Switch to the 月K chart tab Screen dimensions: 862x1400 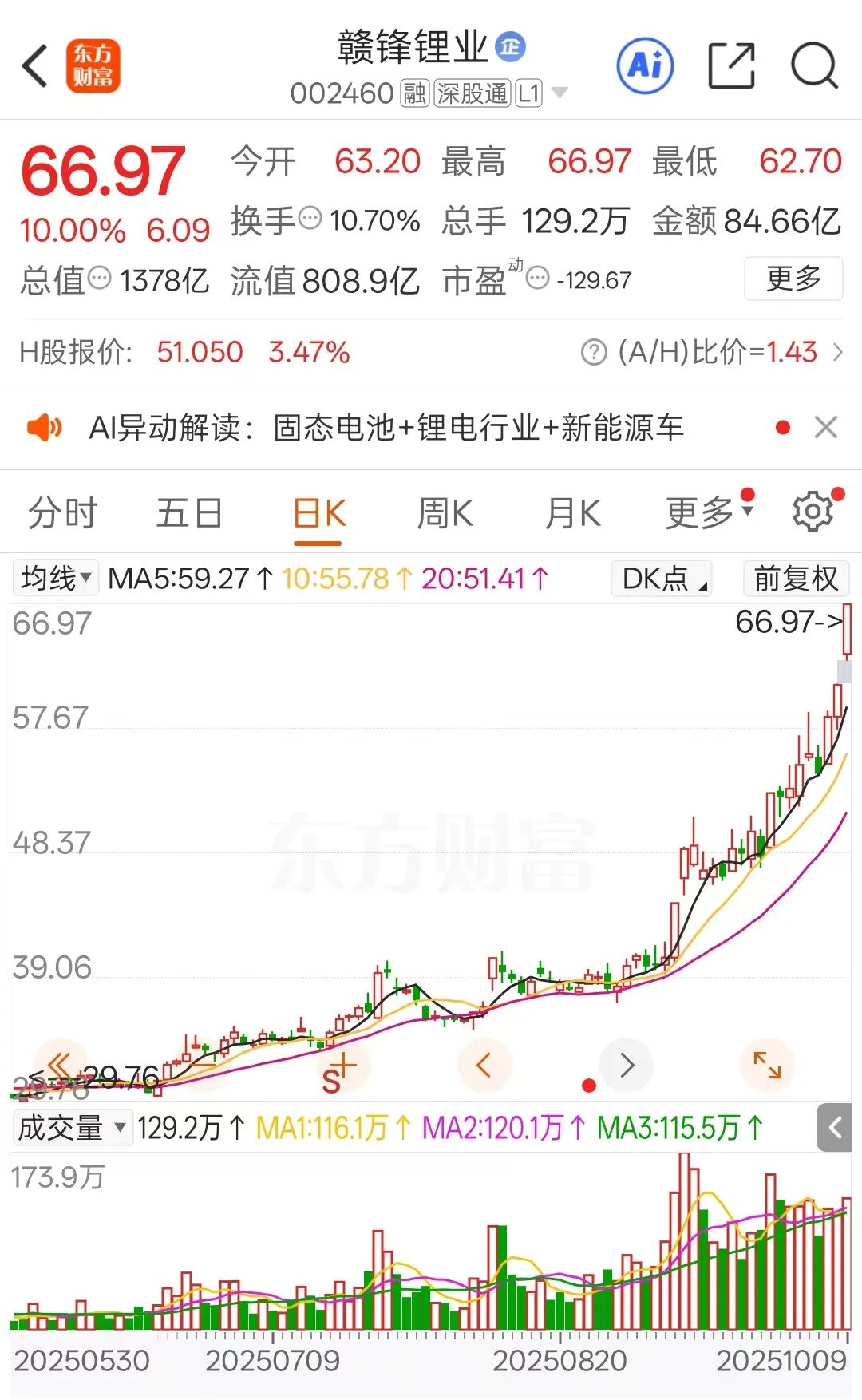(x=572, y=513)
